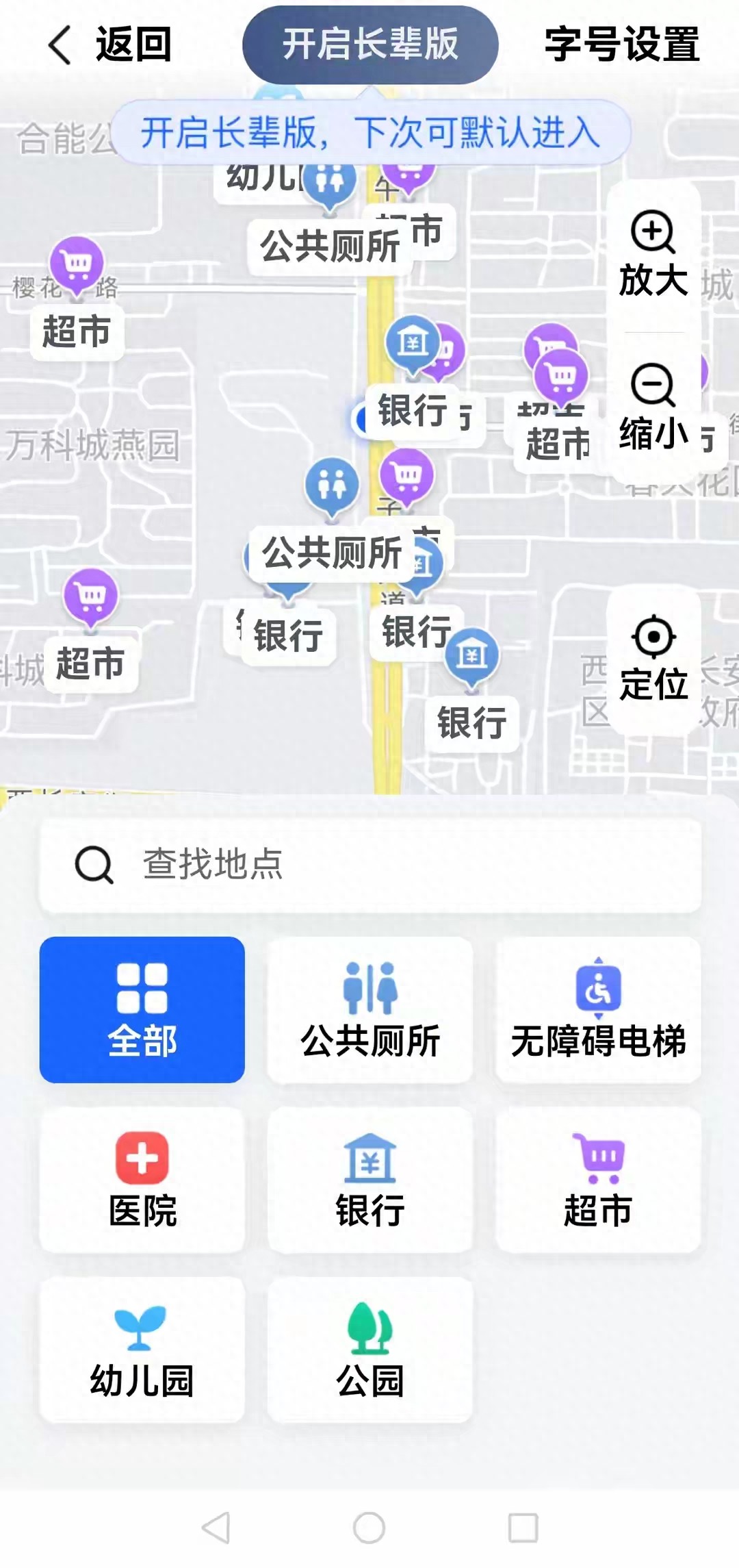Screen dimensions: 739x1568
Task: Tap the circular home navigation button
Action: coord(368,1528)
